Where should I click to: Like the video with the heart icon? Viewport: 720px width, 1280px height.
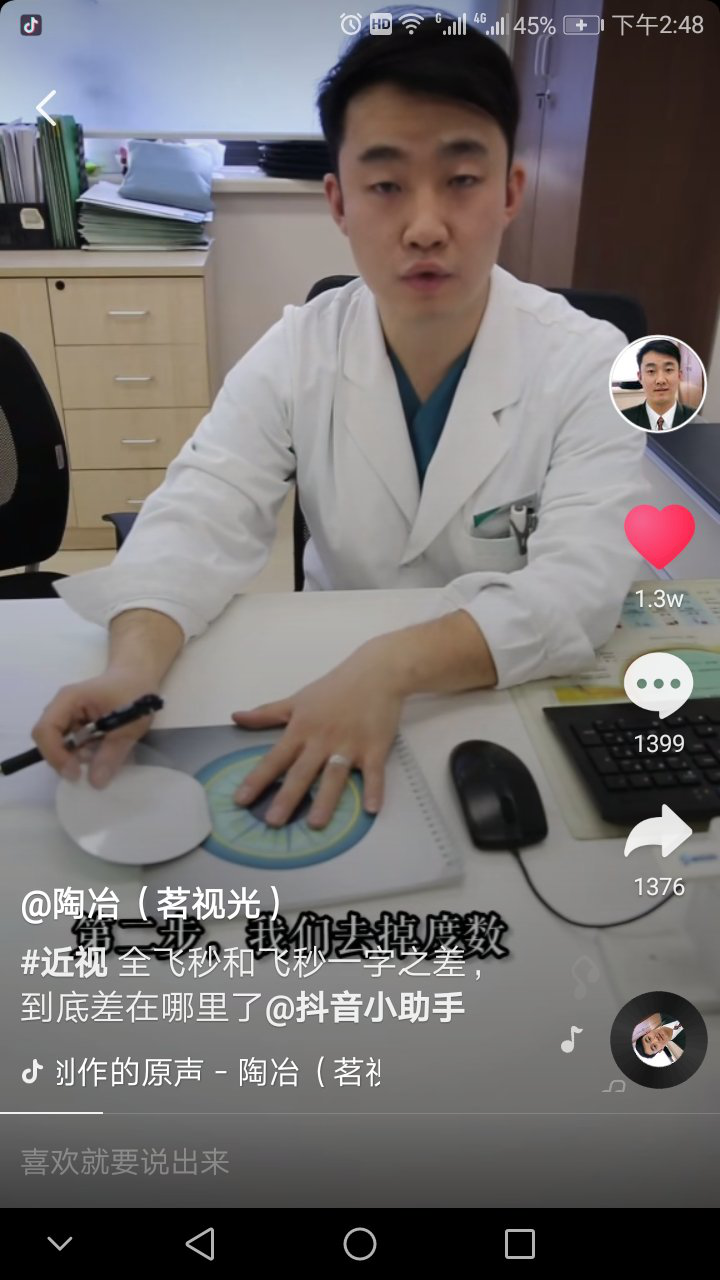tap(659, 538)
